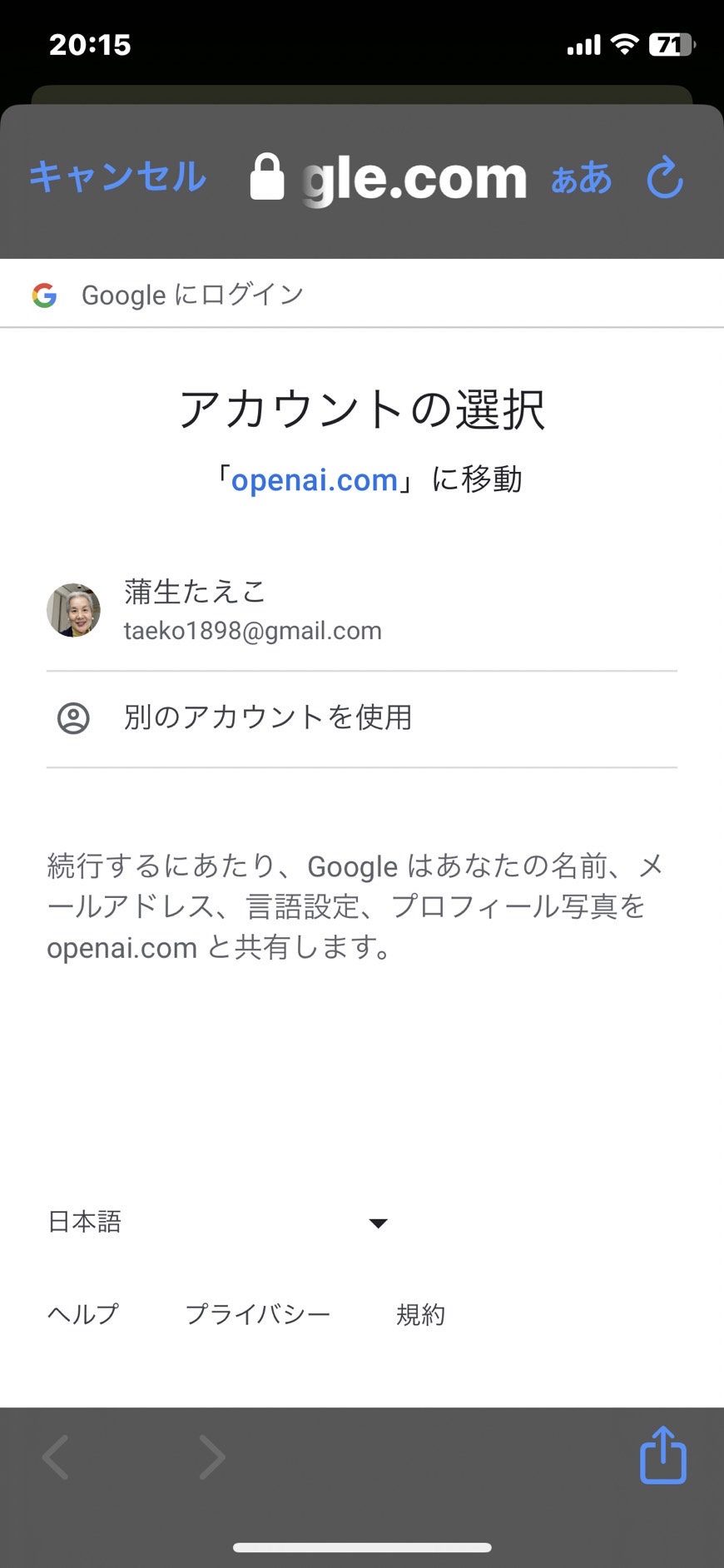Viewport: 724px width, 1568px height.
Task: Choose 別のアカウントを使用
Action: click(362, 718)
